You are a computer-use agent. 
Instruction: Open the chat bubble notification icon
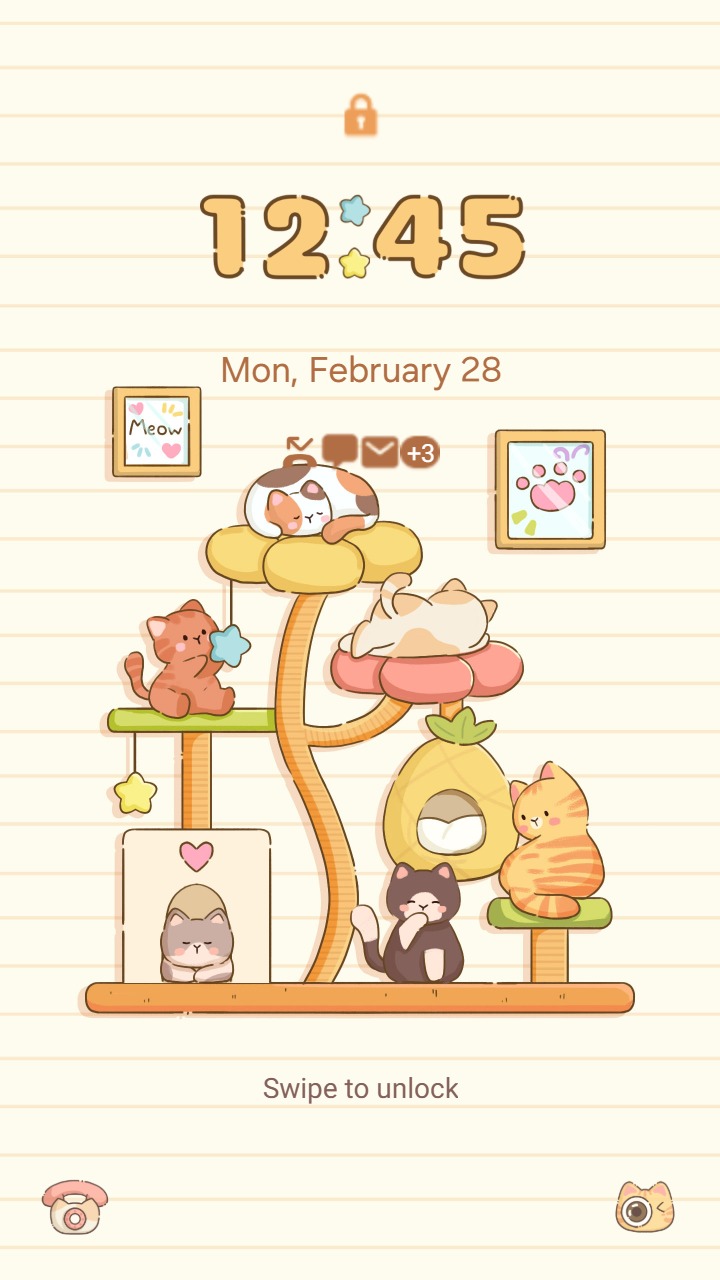(x=338, y=448)
